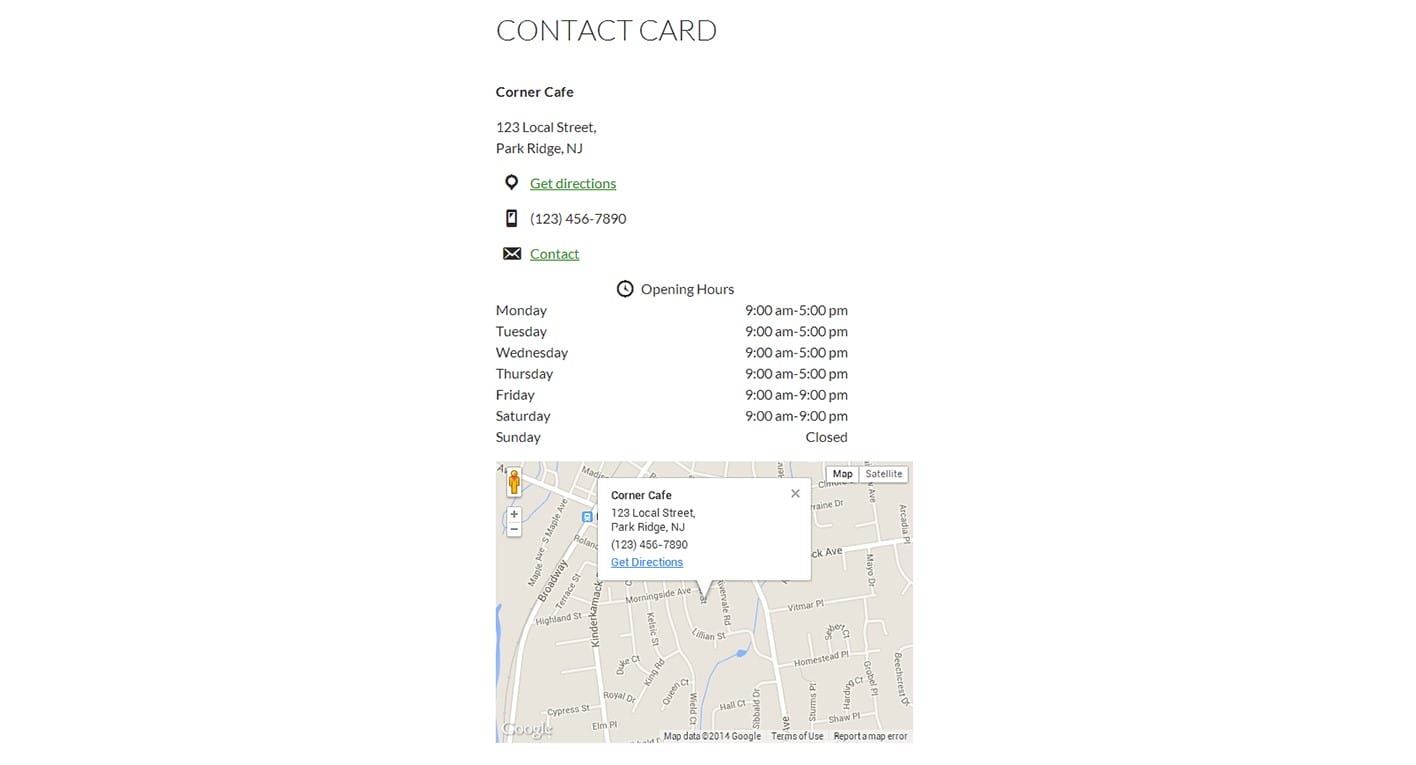Screen dimensions: 1416x765
Task: Open the Contact email link
Action: point(554,254)
